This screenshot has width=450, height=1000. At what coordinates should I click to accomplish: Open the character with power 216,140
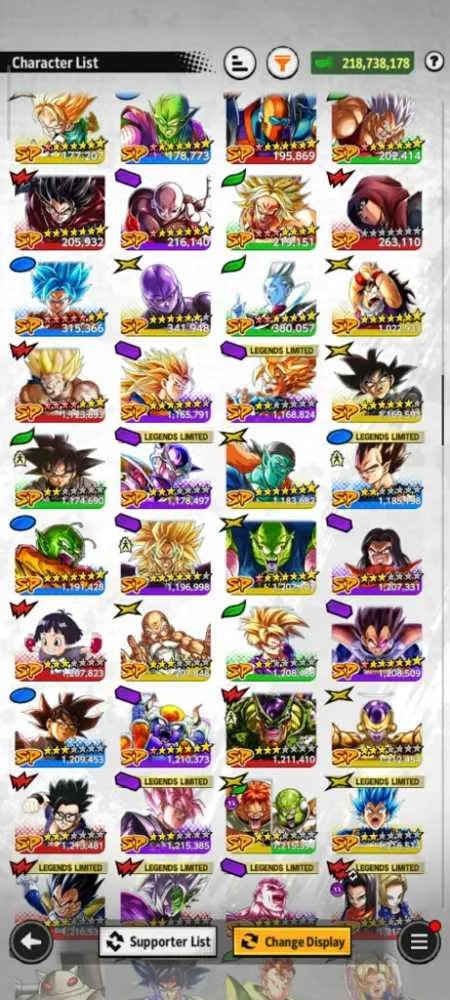166,214
